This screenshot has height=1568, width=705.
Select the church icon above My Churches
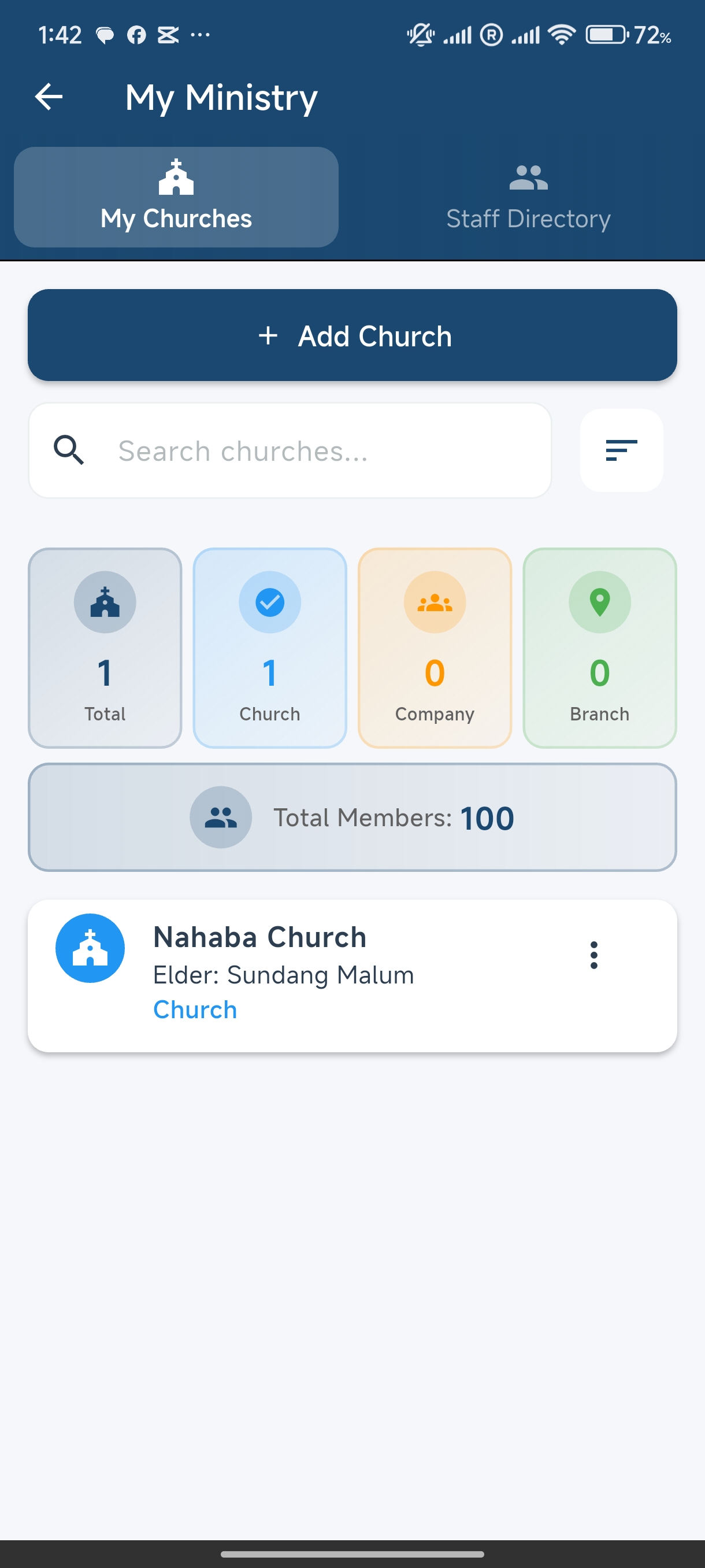pyautogui.click(x=176, y=178)
